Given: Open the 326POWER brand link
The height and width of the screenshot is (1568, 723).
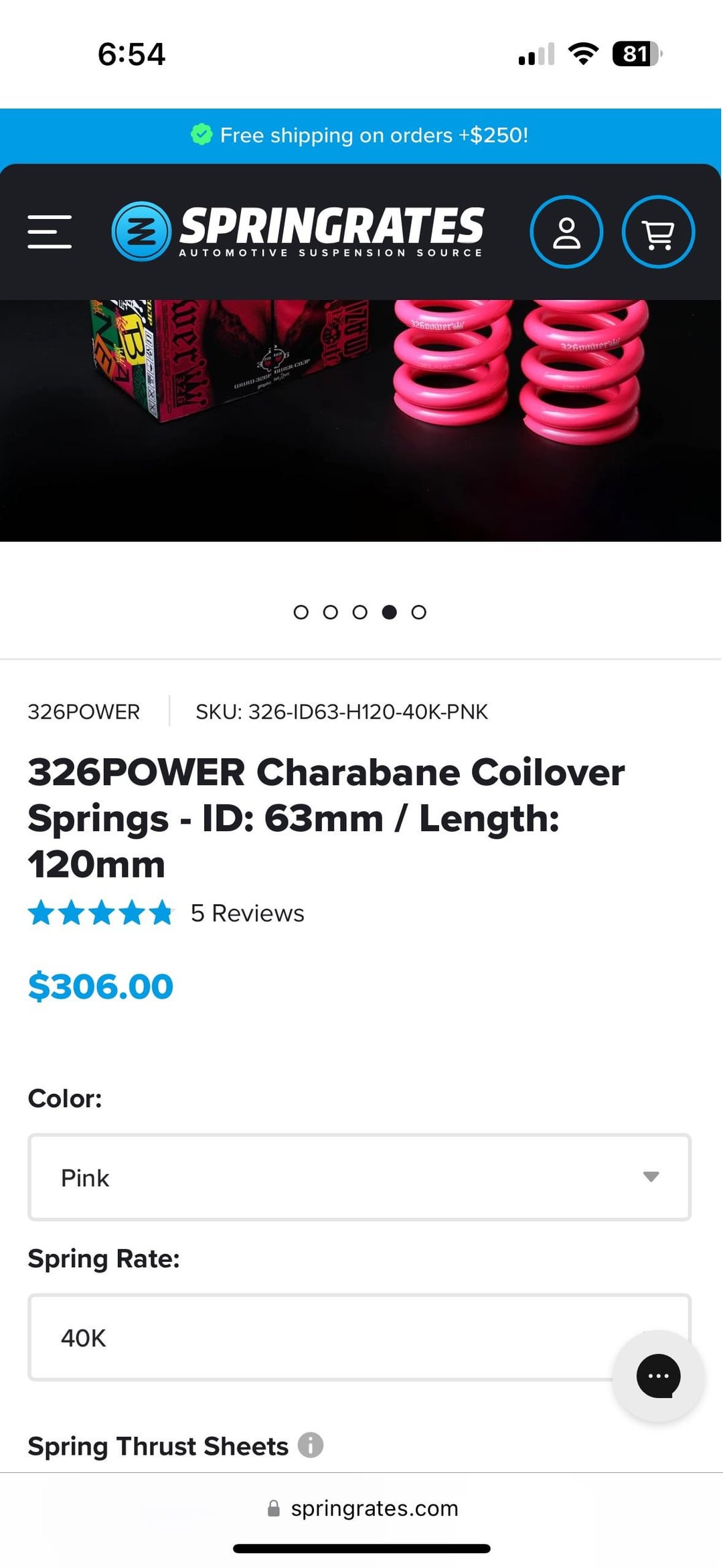Looking at the screenshot, I should pyautogui.click(x=84, y=711).
